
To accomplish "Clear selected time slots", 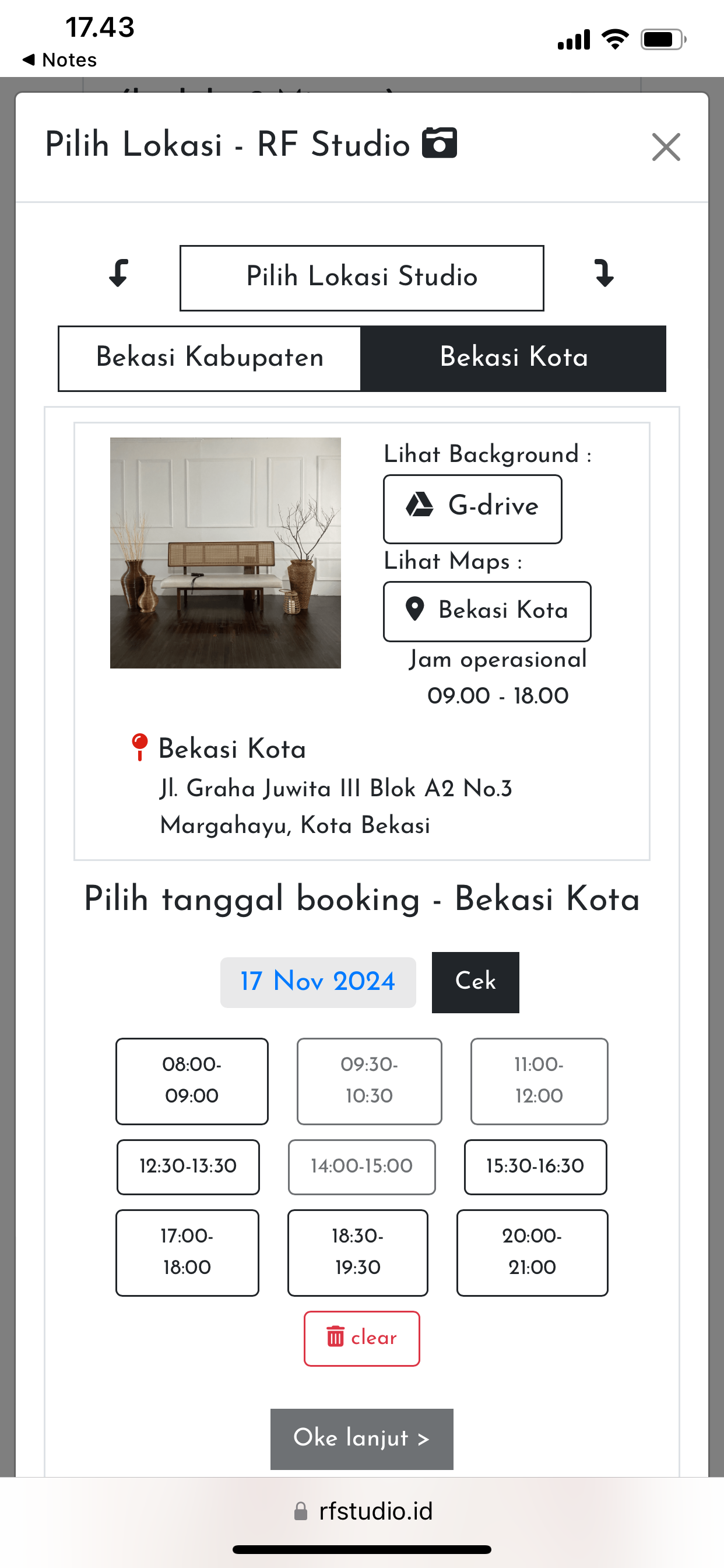I will click(361, 1338).
